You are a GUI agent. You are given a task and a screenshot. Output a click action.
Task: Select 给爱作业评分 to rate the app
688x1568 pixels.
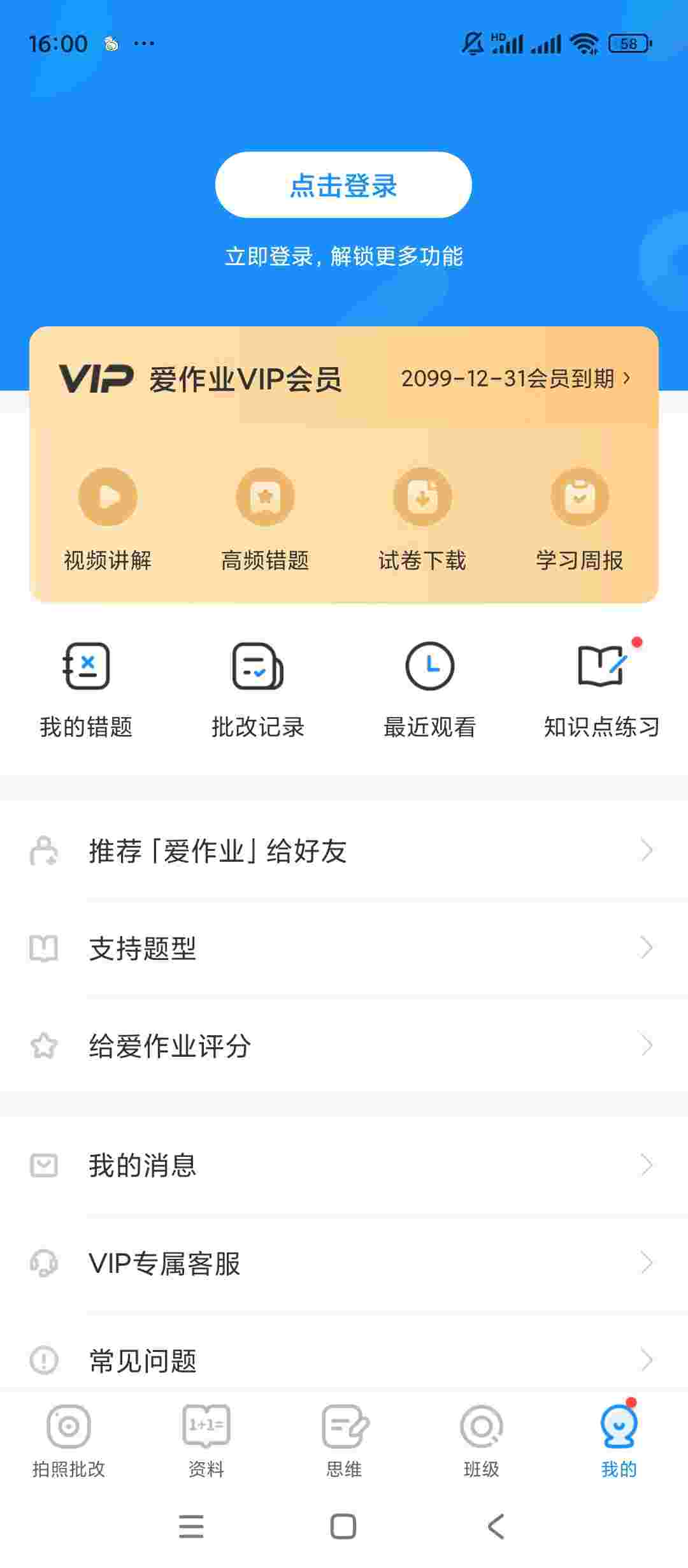[344, 1046]
